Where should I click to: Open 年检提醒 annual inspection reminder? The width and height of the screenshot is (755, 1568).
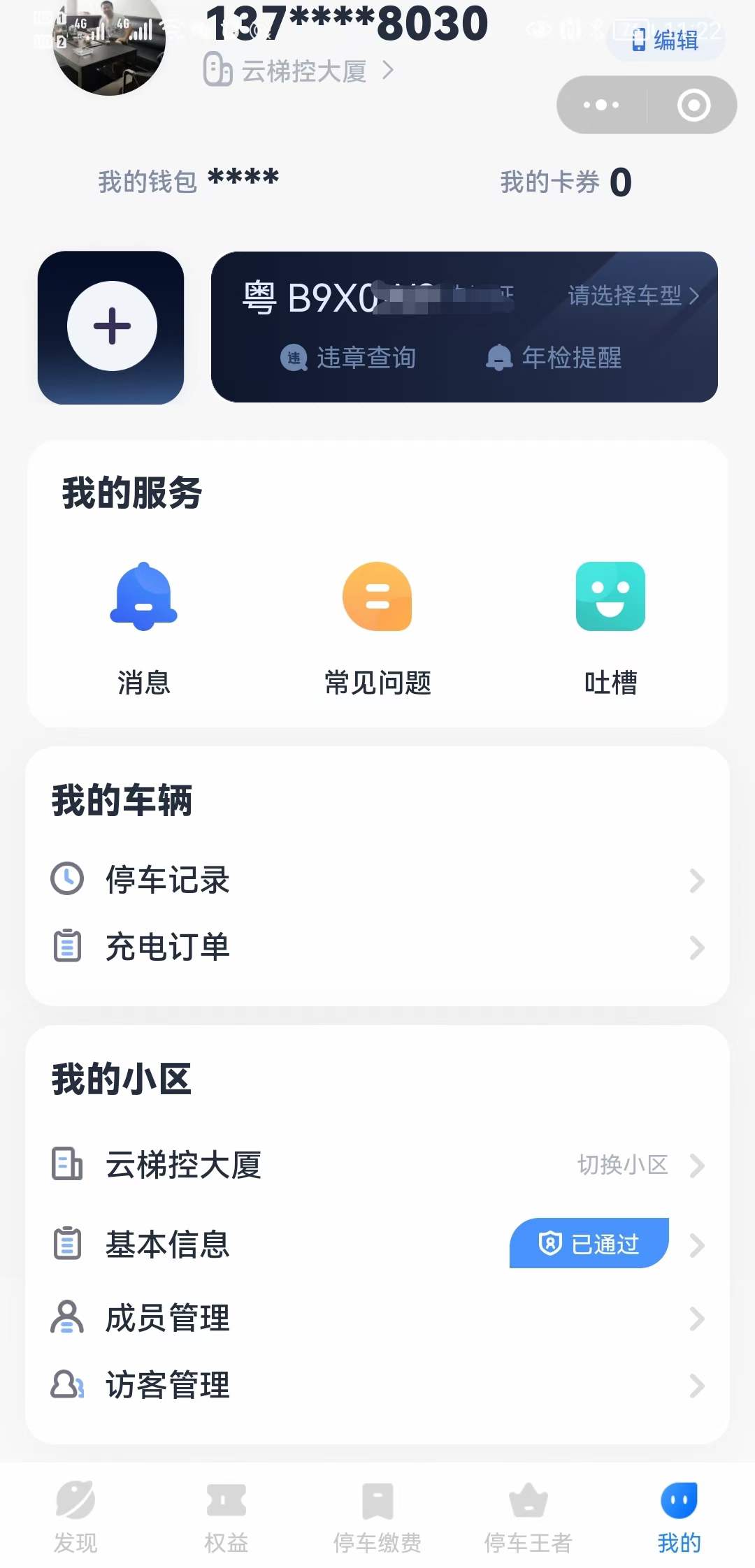[554, 358]
